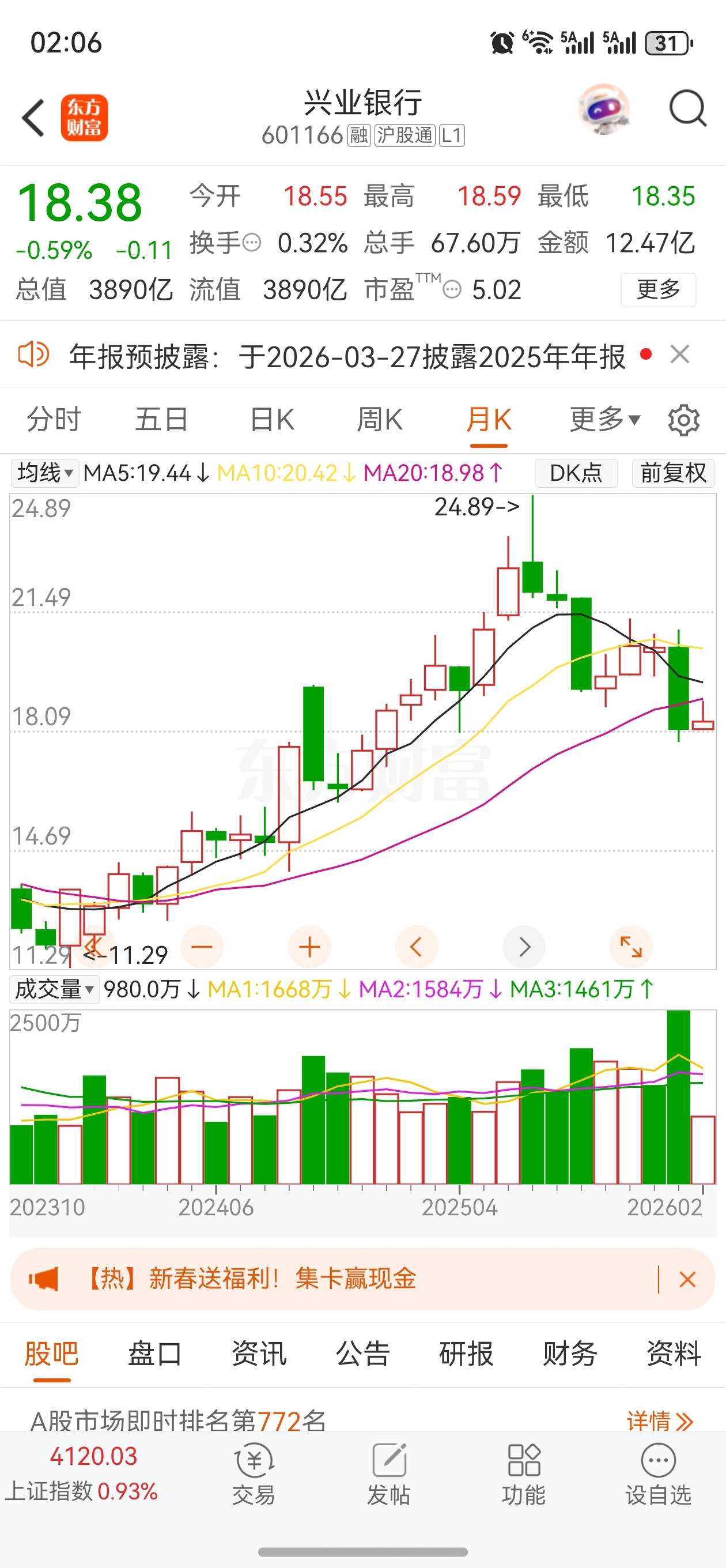Change the 均线 indicator dropdown
Viewport: 726px width, 1568px height.
[x=45, y=473]
